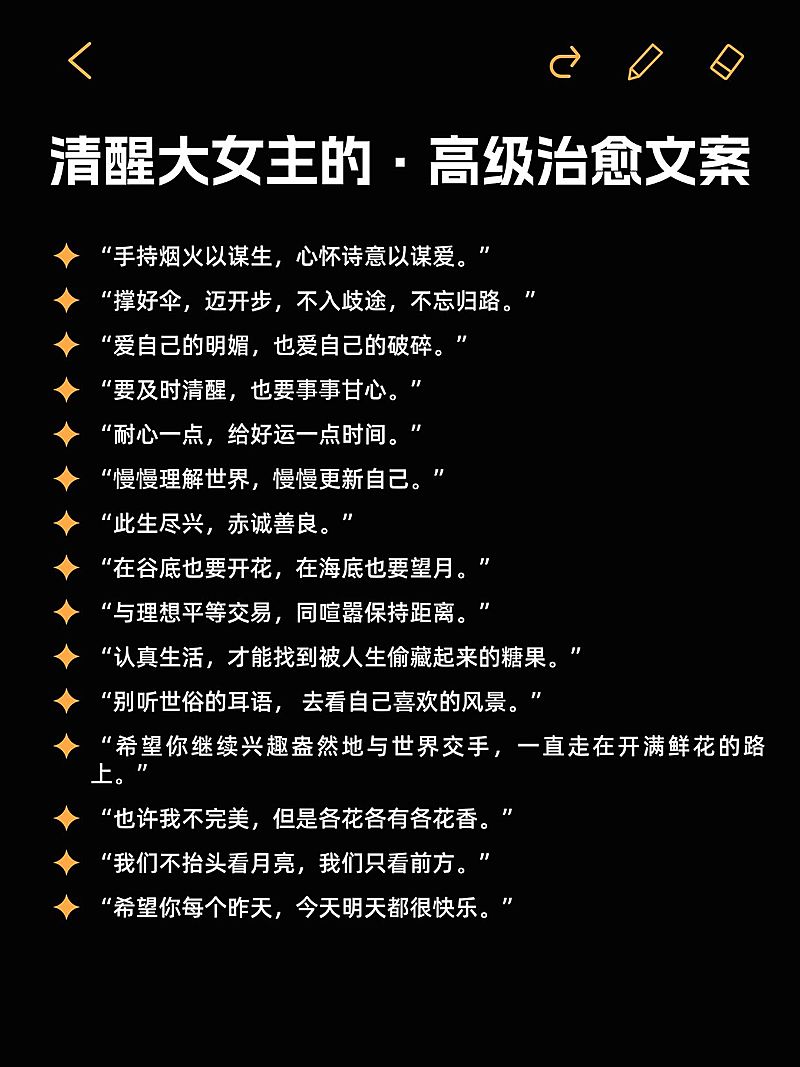The width and height of the screenshot is (800, 1067).
Task: Click the star beside '此生尽兴' line
Action: [x=65, y=520]
